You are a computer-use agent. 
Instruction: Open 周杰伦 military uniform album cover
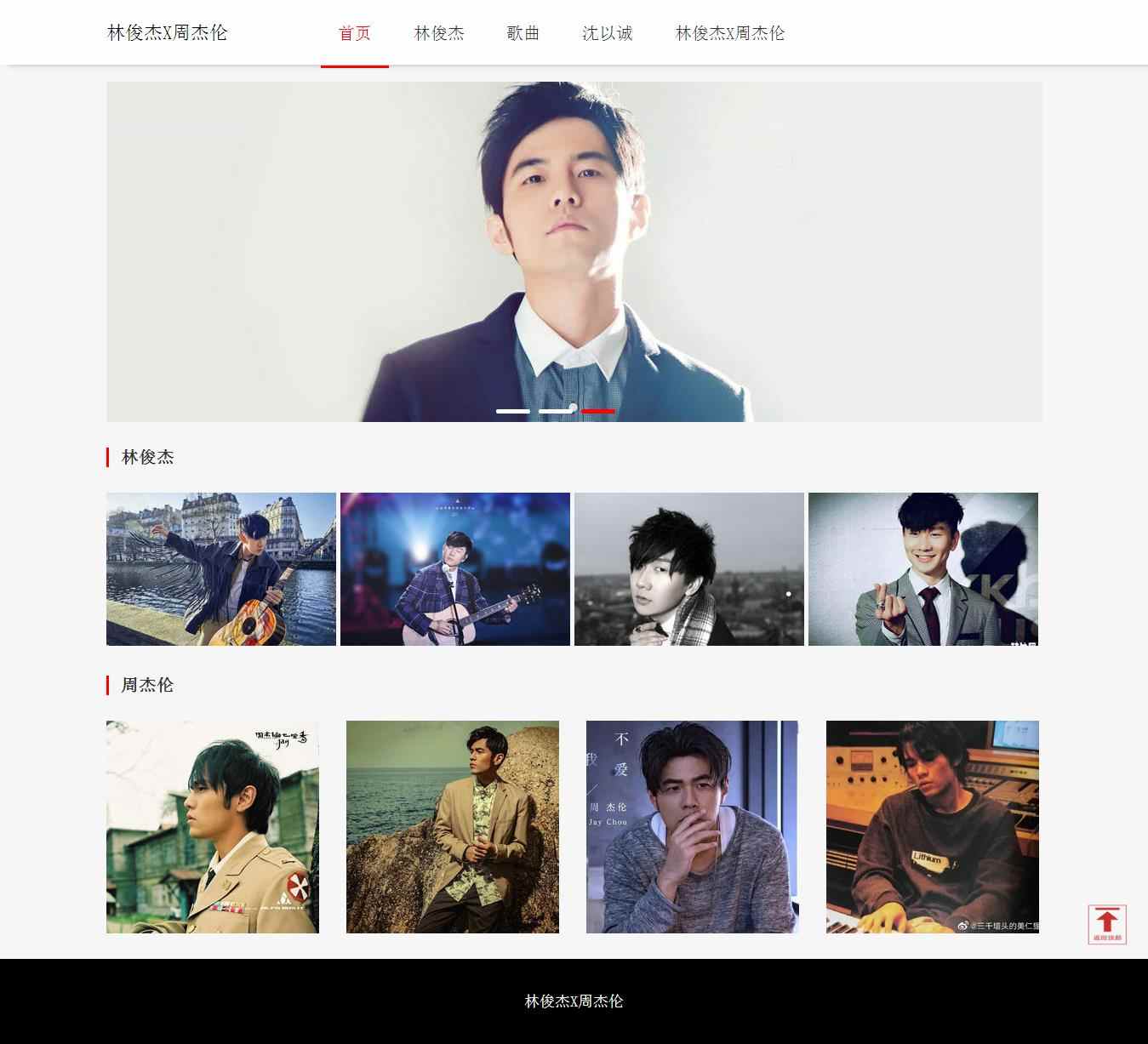click(213, 826)
